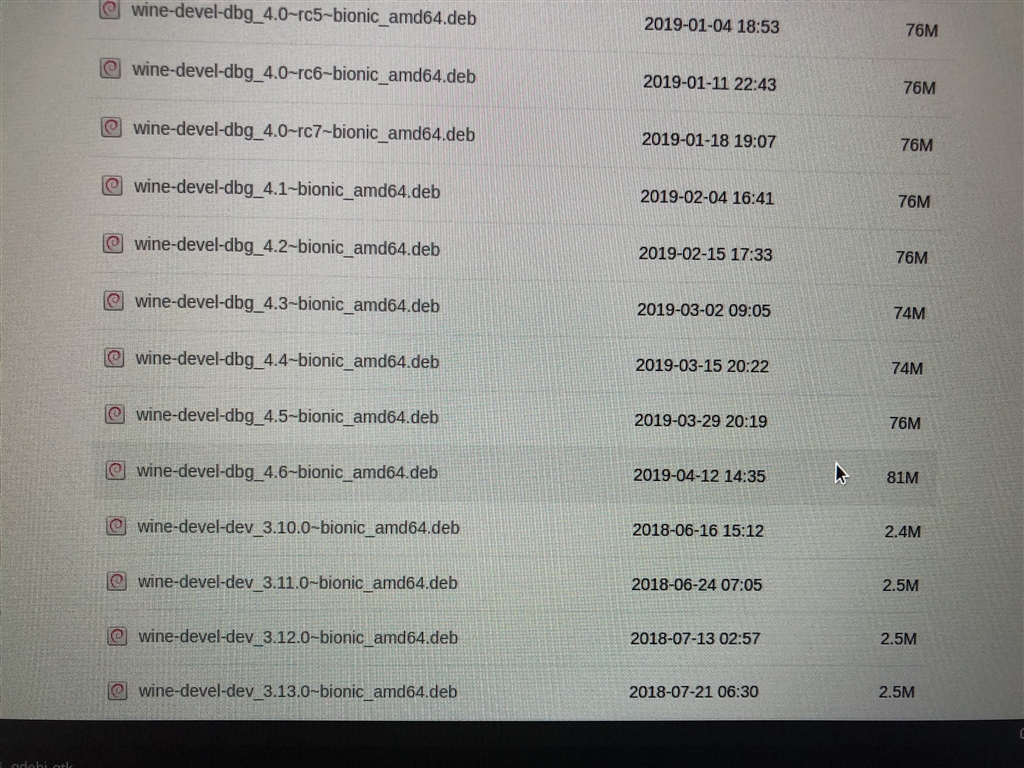The image size is (1024, 768).
Task: Get the wine-devel-dbg_4.3~bionic_amd64.deb package
Action: pos(287,304)
